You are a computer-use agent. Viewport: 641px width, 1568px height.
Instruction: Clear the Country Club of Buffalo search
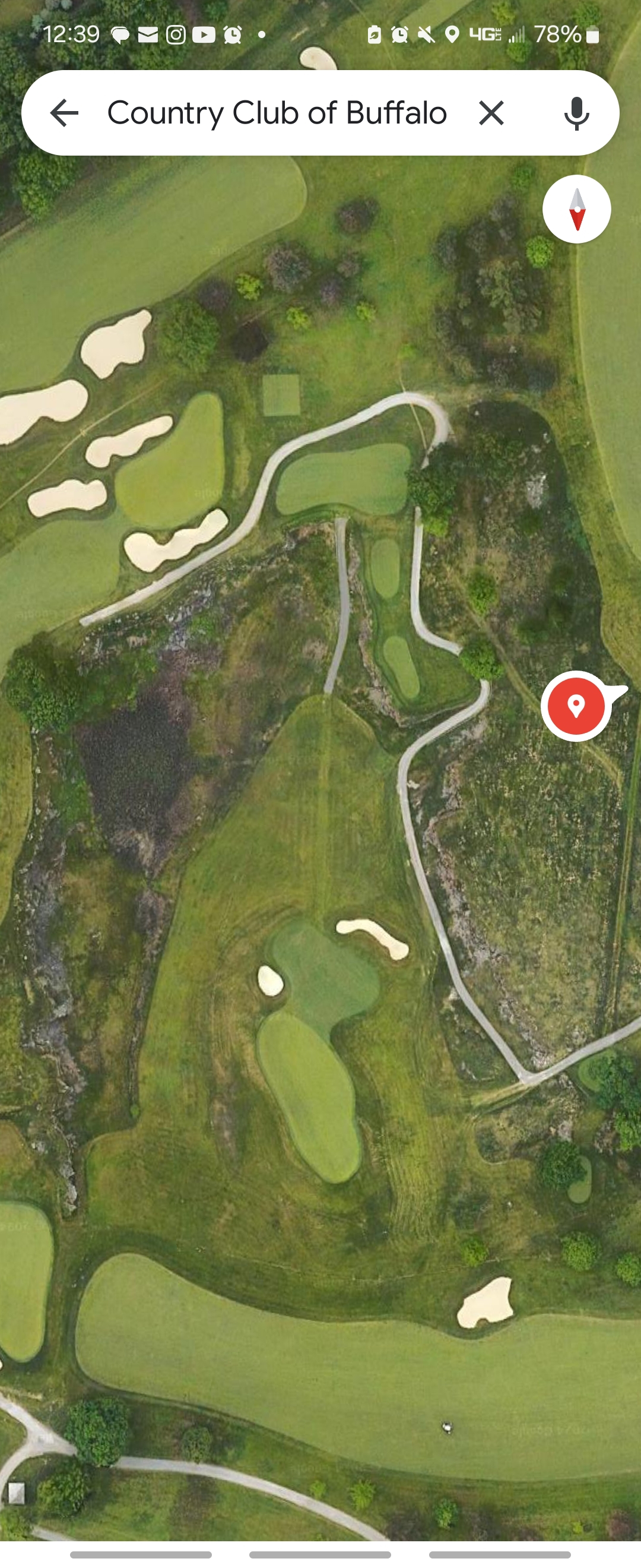[x=491, y=113]
